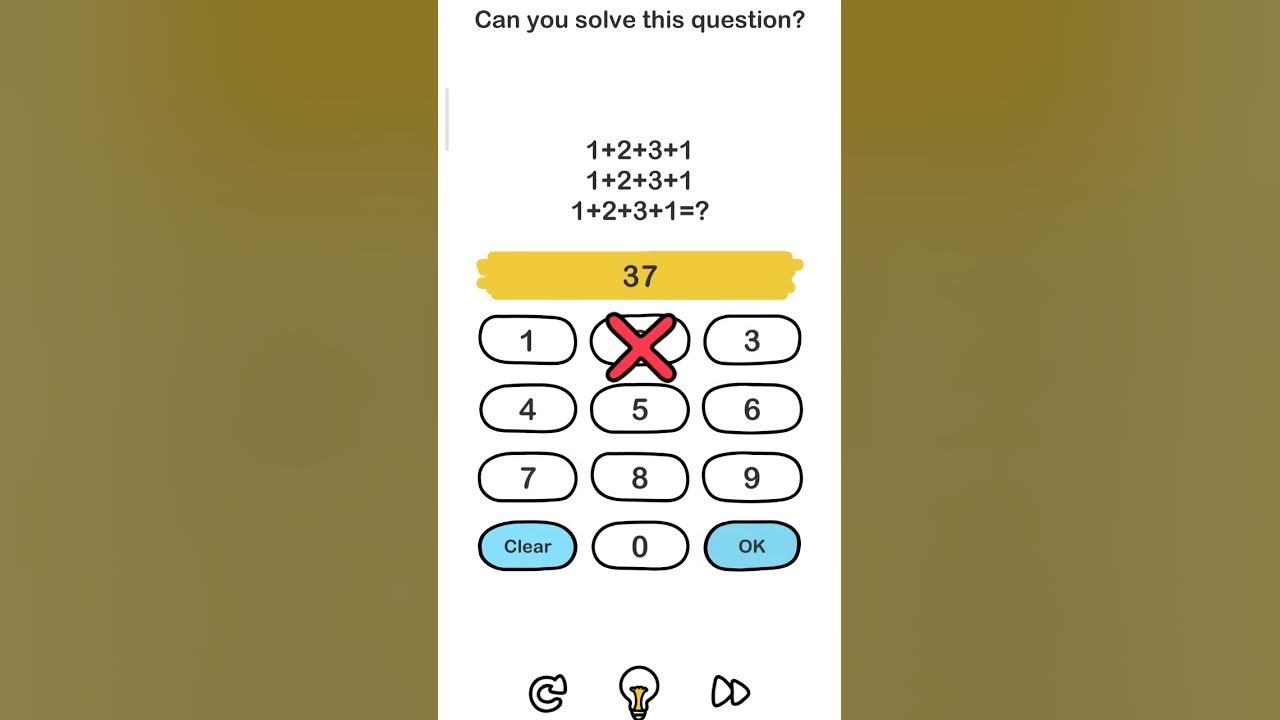The width and height of the screenshot is (1280, 720).
Task: Tap the number 1 key
Action: tap(527, 341)
